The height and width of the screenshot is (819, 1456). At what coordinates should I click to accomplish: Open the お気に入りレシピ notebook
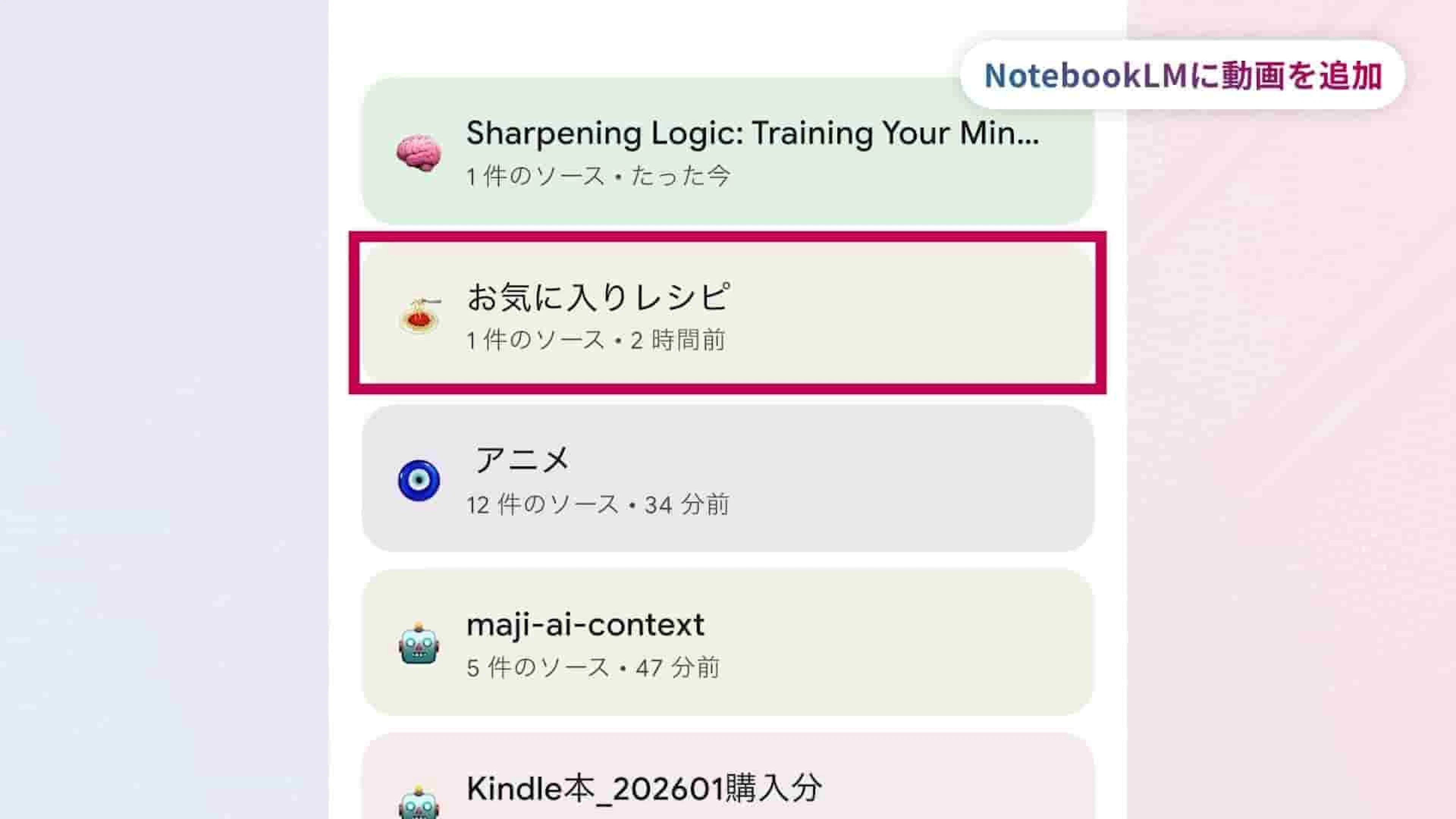click(x=727, y=314)
